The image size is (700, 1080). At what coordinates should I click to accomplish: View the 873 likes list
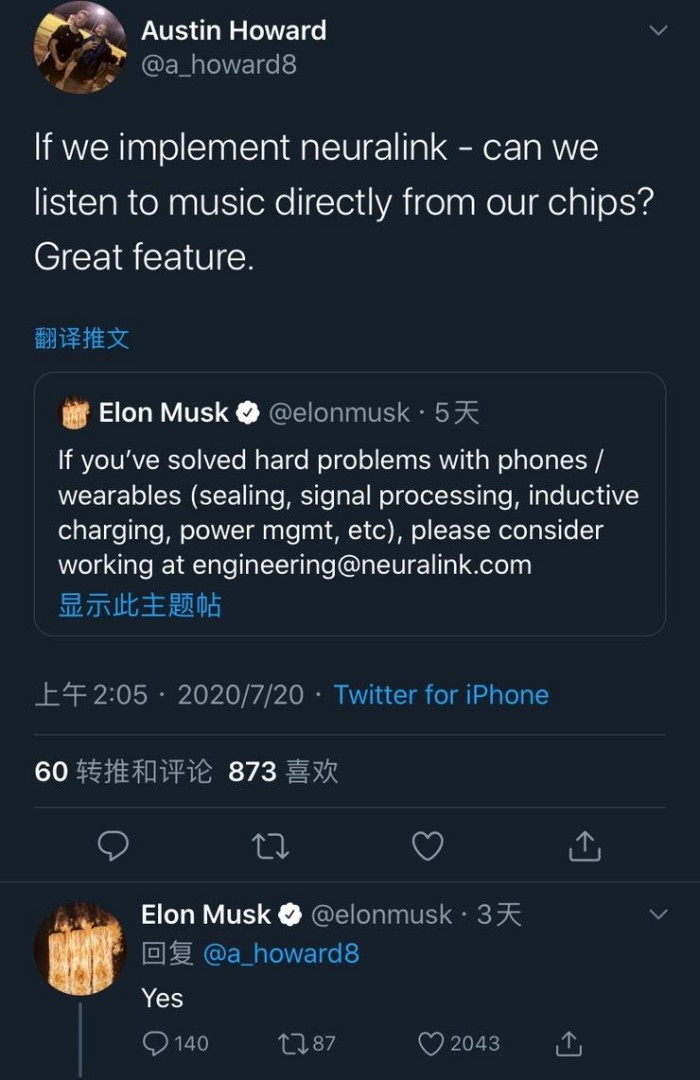[x=283, y=771]
